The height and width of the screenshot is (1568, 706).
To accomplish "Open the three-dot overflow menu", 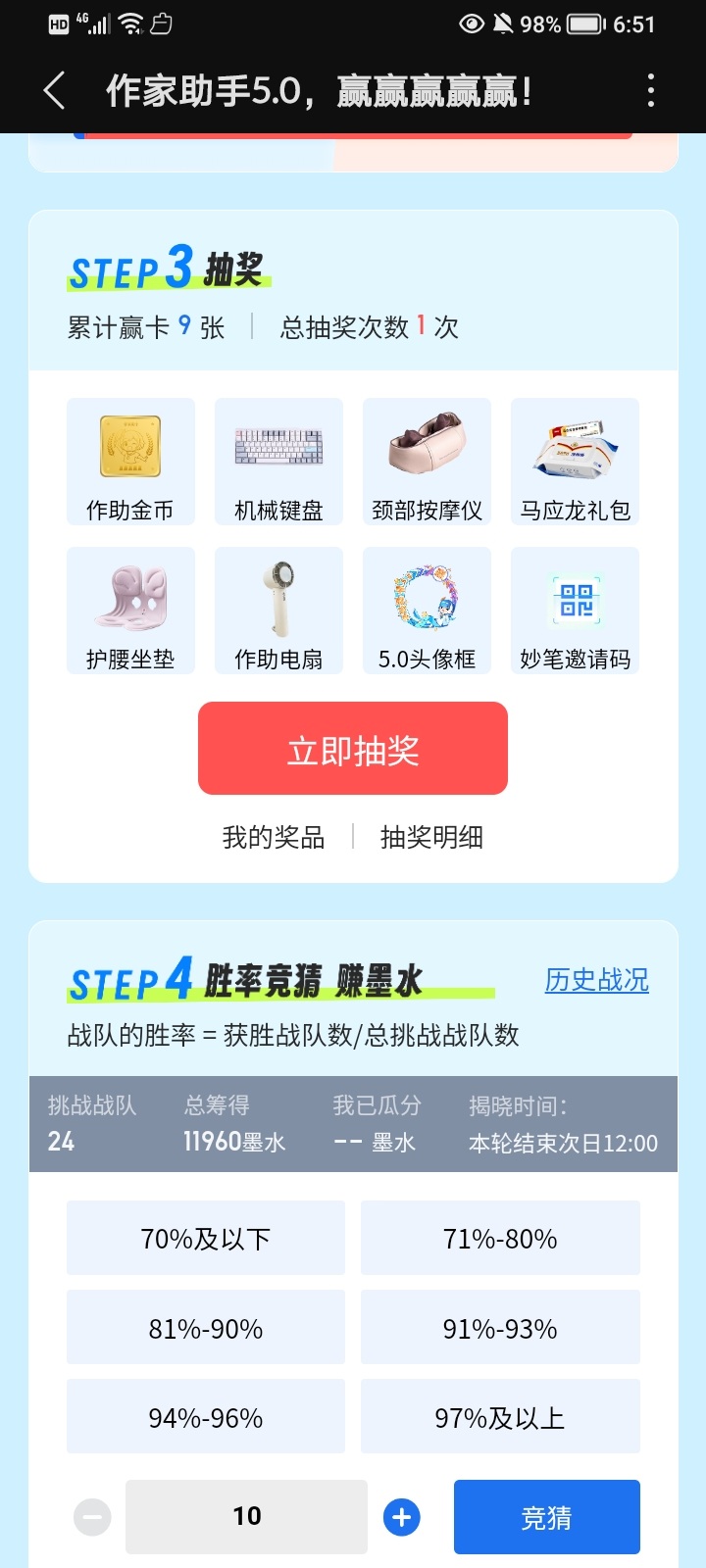I will (x=651, y=90).
